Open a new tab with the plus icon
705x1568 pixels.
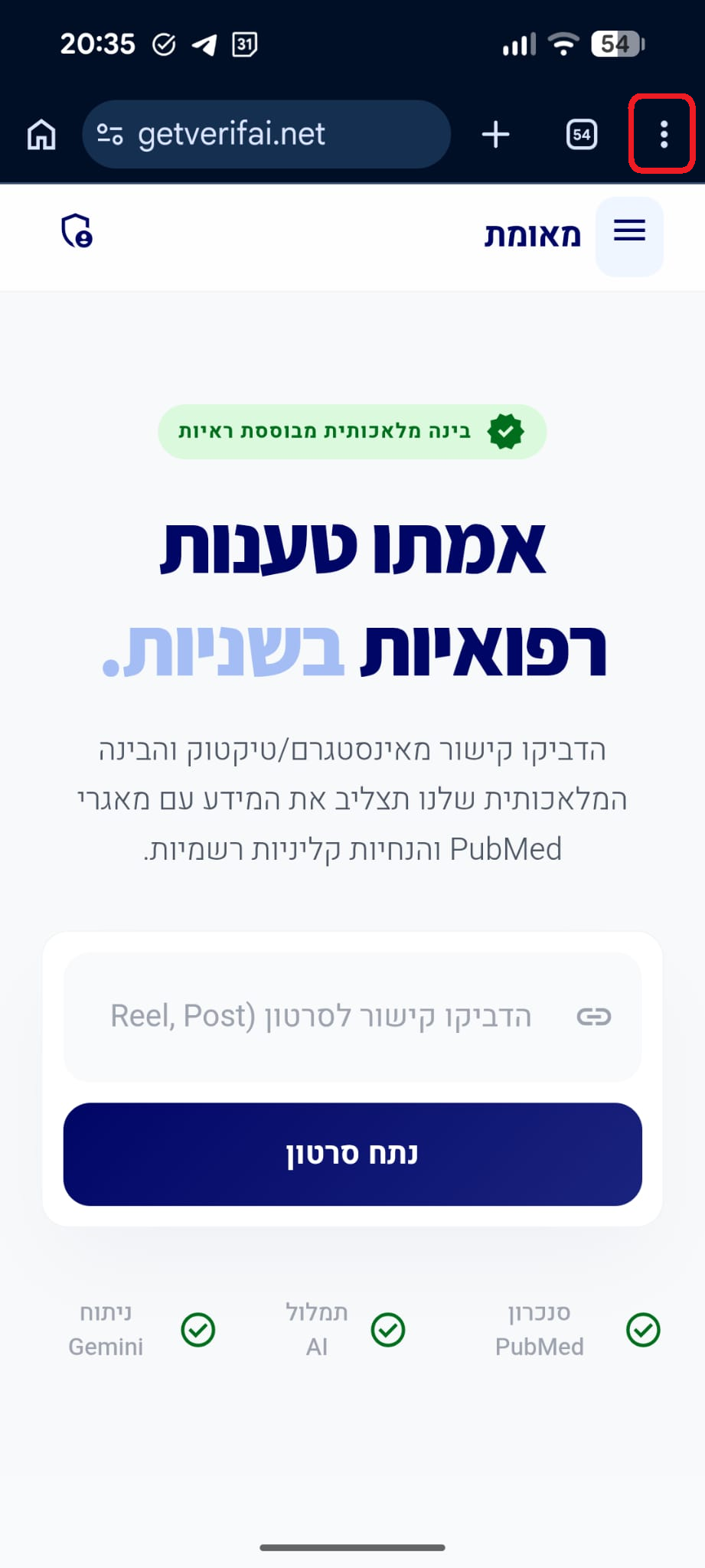tap(495, 134)
